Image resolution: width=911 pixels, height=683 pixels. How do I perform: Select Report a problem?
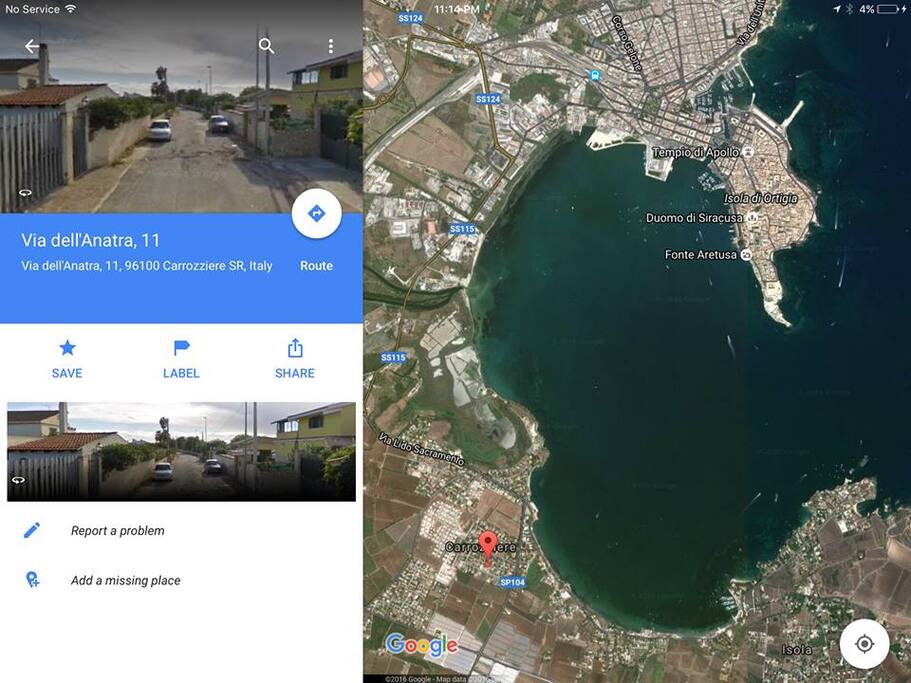point(117,531)
